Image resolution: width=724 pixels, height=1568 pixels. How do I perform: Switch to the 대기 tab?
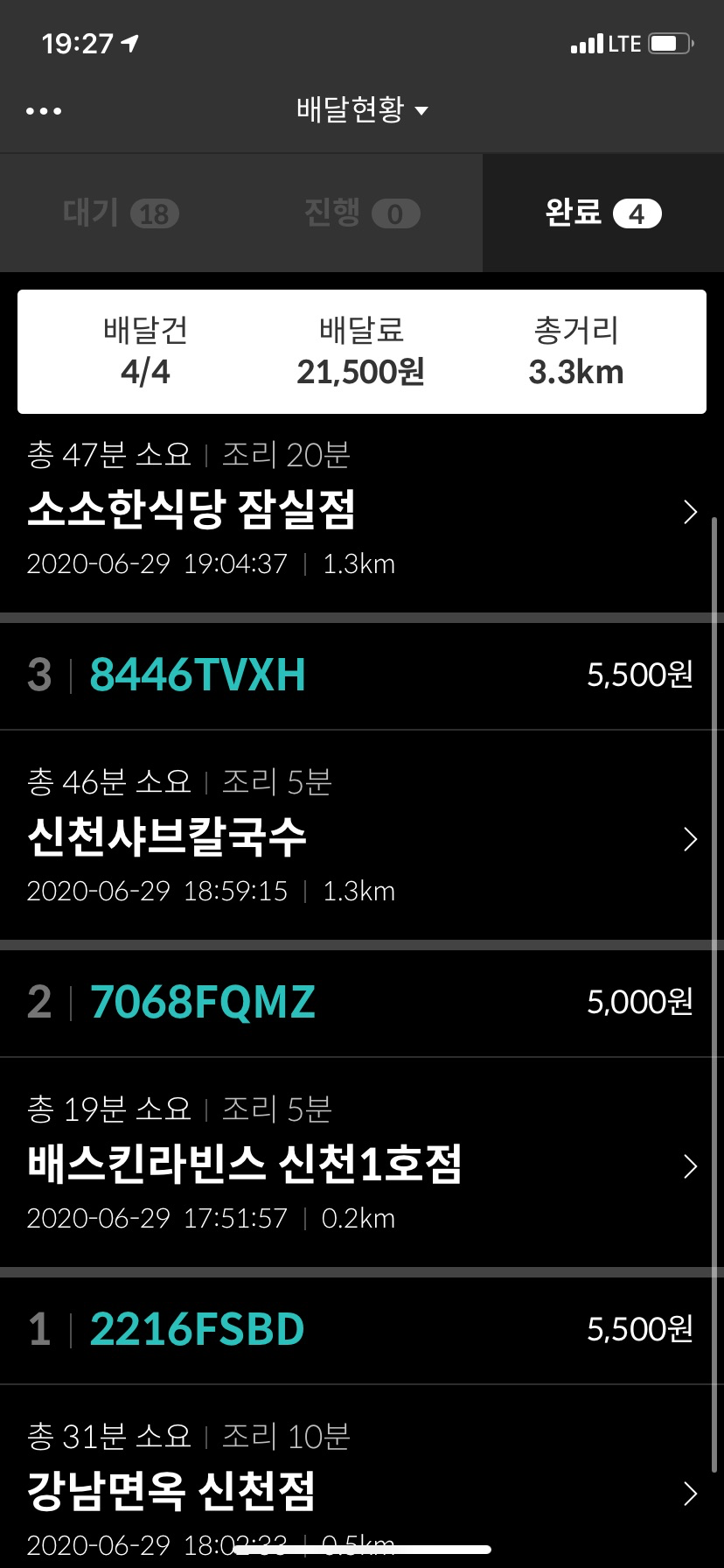(121, 213)
